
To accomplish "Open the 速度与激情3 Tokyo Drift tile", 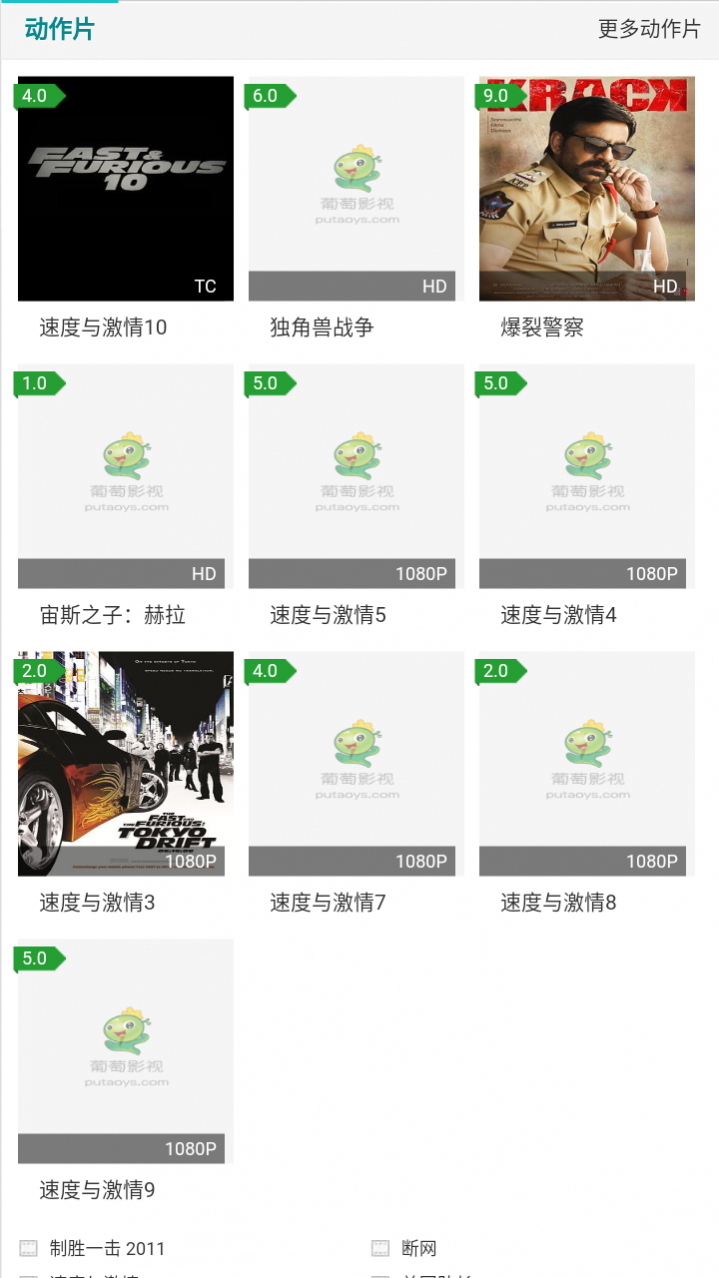I will 125,764.
